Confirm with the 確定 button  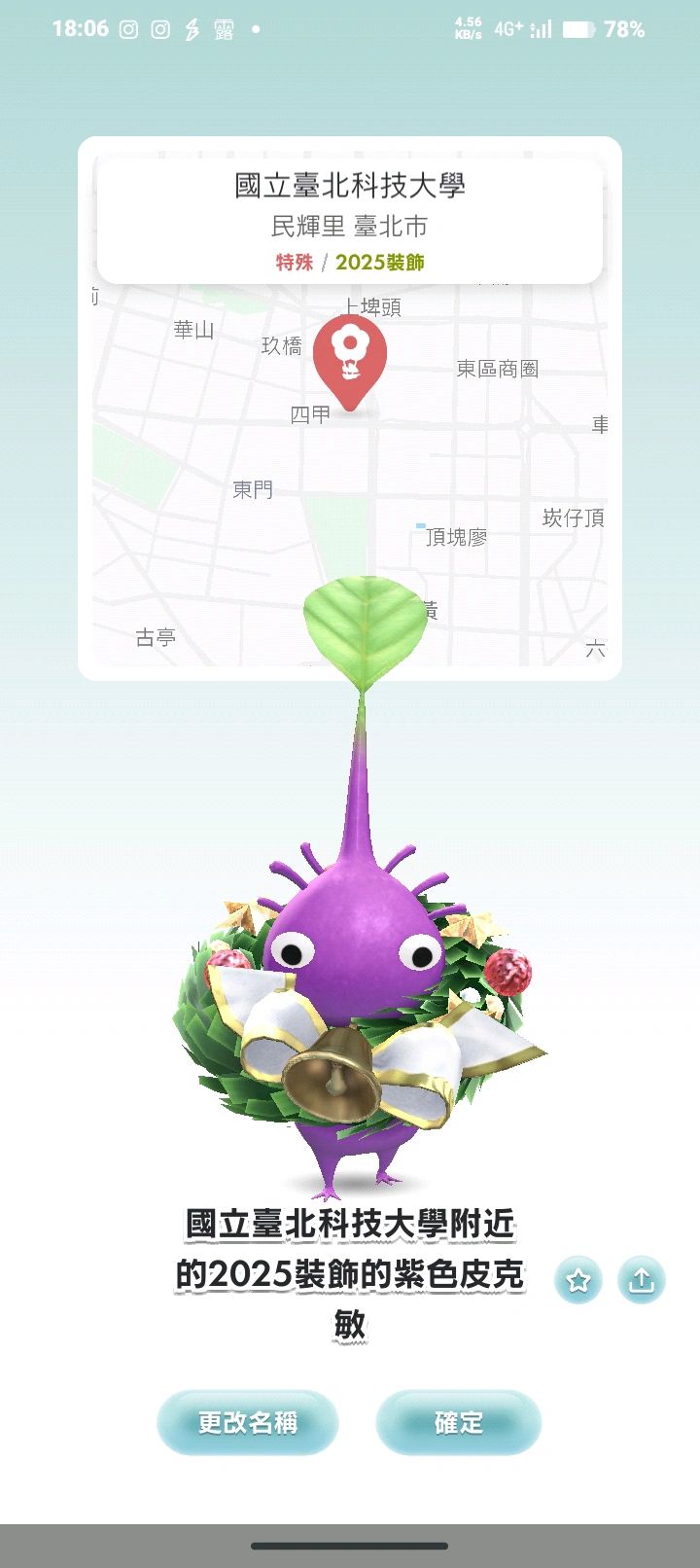pyautogui.click(x=458, y=1423)
